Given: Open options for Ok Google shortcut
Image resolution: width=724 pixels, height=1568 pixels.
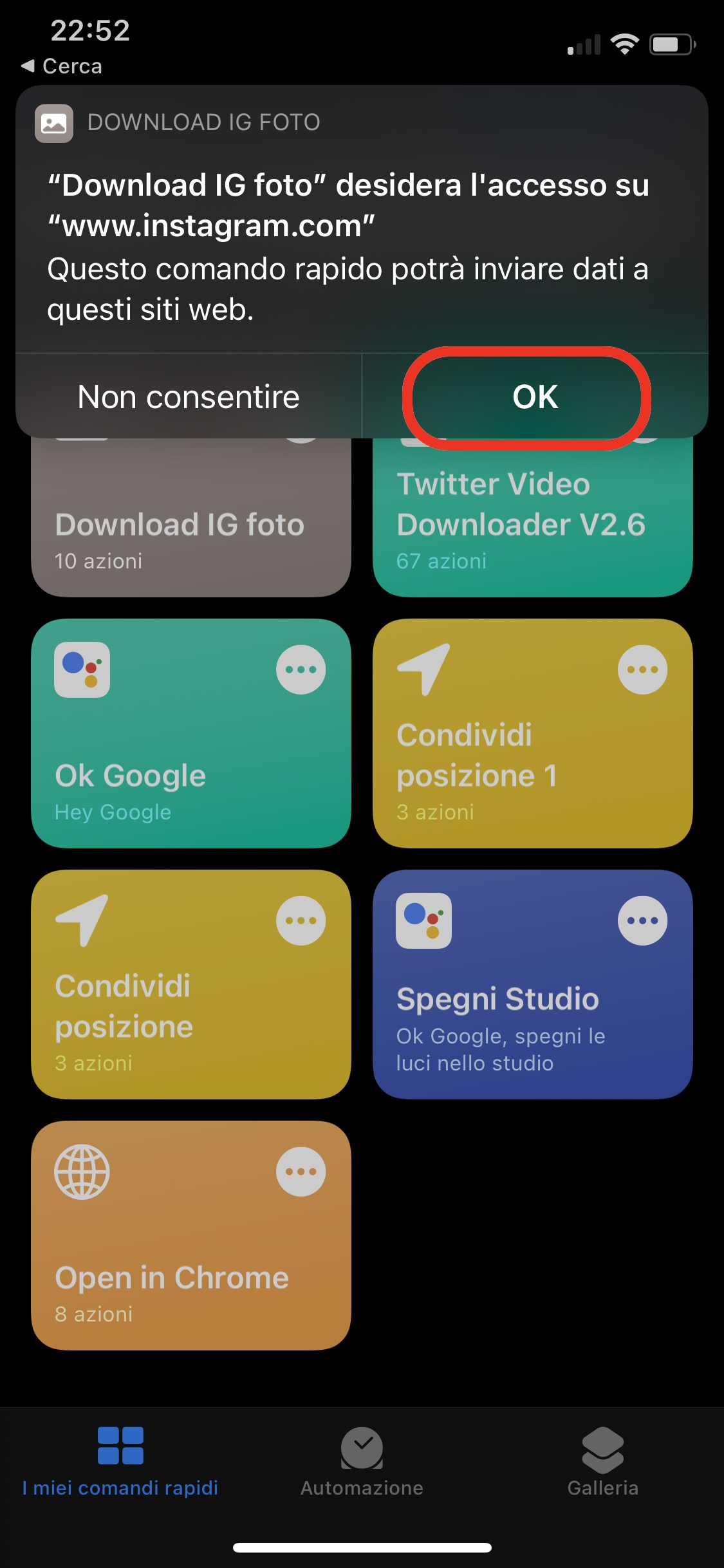Looking at the screenshot, I should [x=301, y=669].
